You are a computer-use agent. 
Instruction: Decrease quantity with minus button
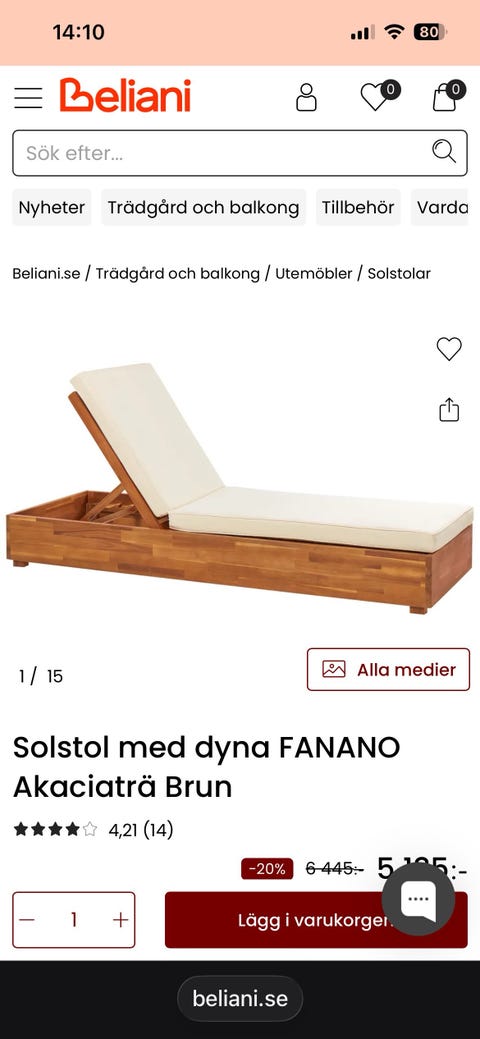[27, 920]
